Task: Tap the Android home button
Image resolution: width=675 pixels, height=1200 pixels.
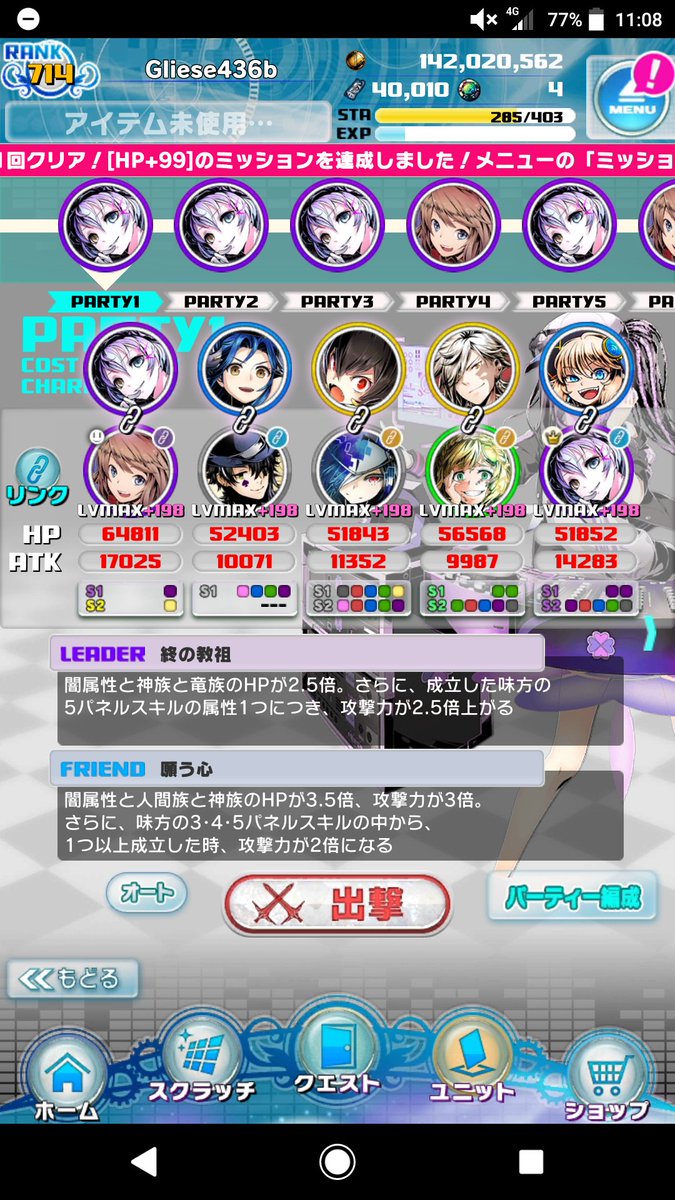Action: [337, 1161]
